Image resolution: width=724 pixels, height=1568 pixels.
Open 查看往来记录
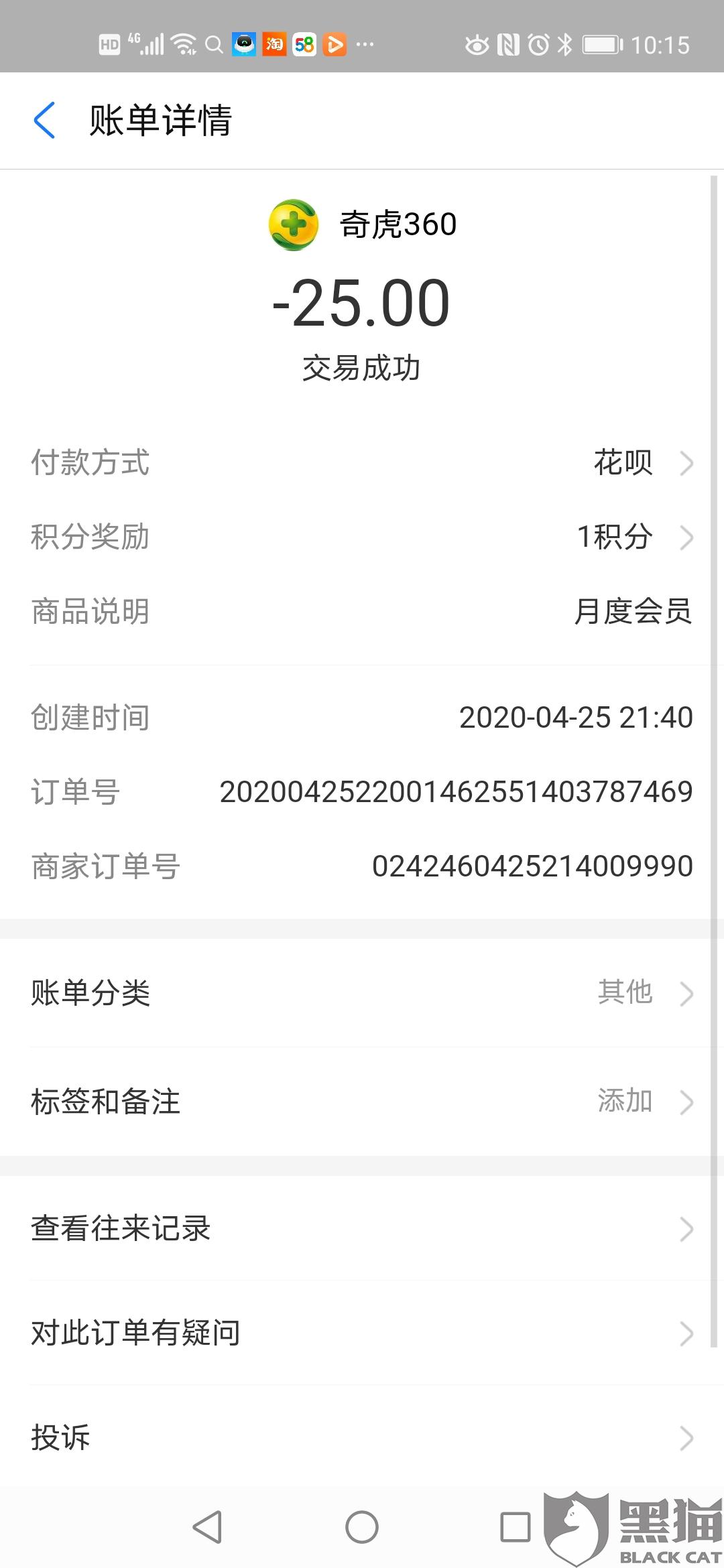pyautogui.click(x=362, y=1229)
